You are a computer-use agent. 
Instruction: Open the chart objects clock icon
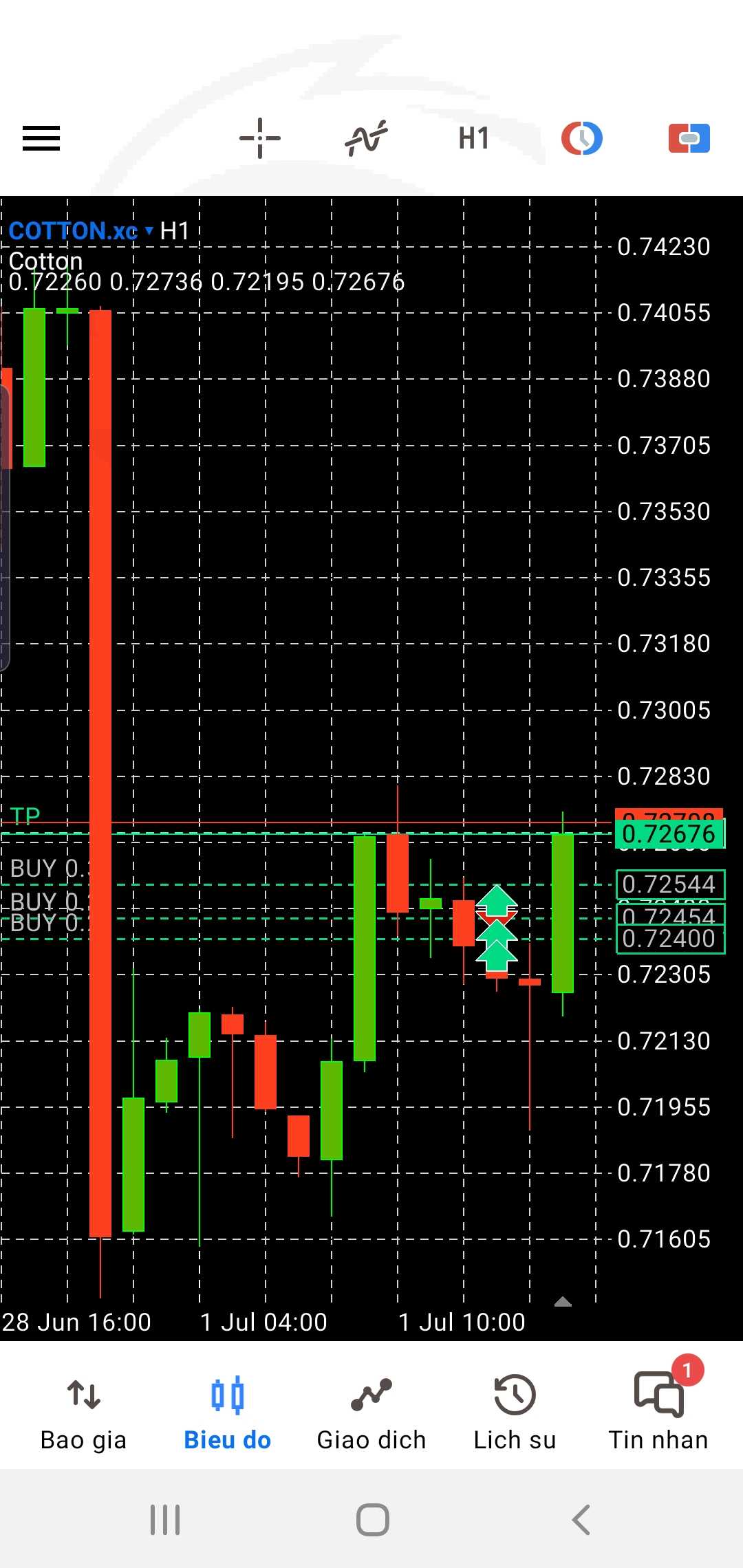(x=582, y=138)
